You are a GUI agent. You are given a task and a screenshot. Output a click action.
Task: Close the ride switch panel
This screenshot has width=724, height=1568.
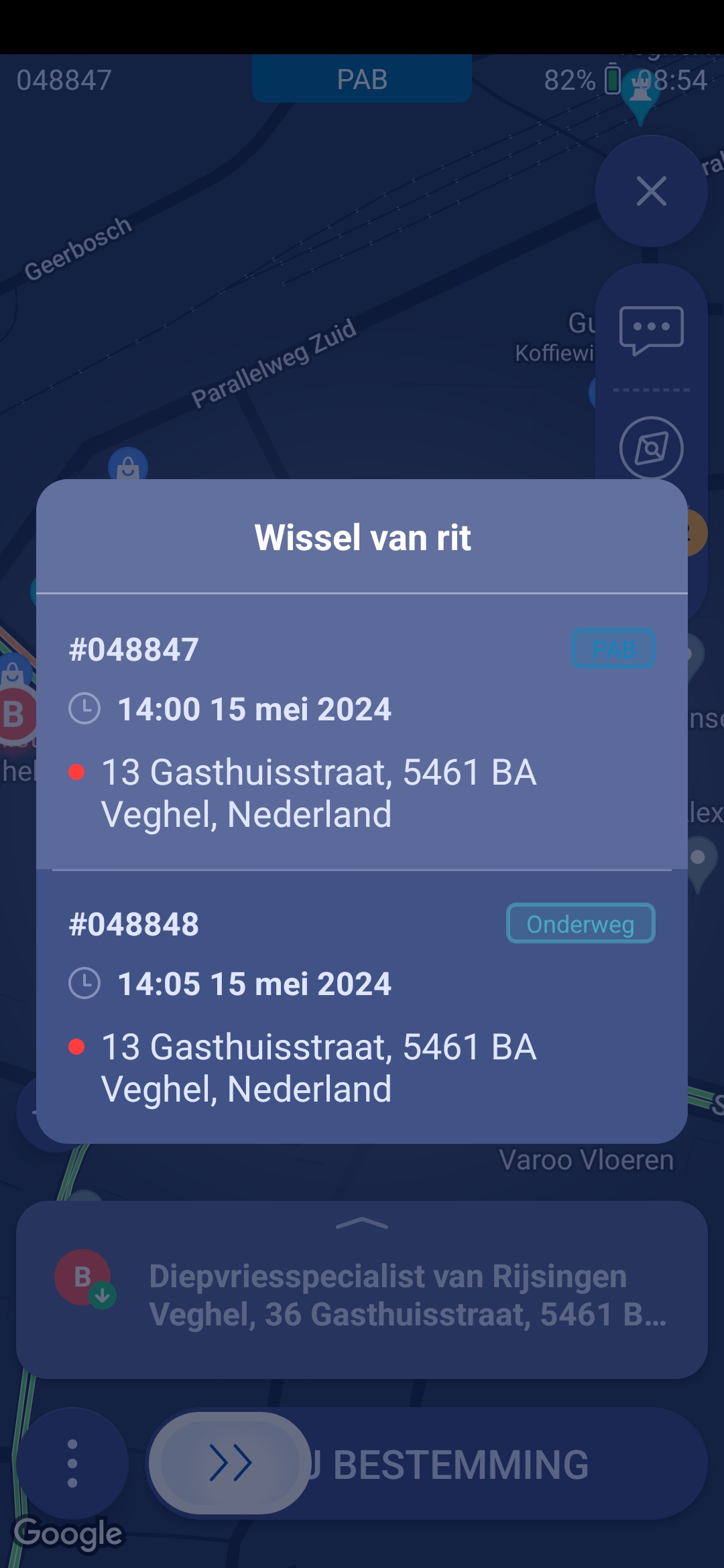(x=651, y=192)
